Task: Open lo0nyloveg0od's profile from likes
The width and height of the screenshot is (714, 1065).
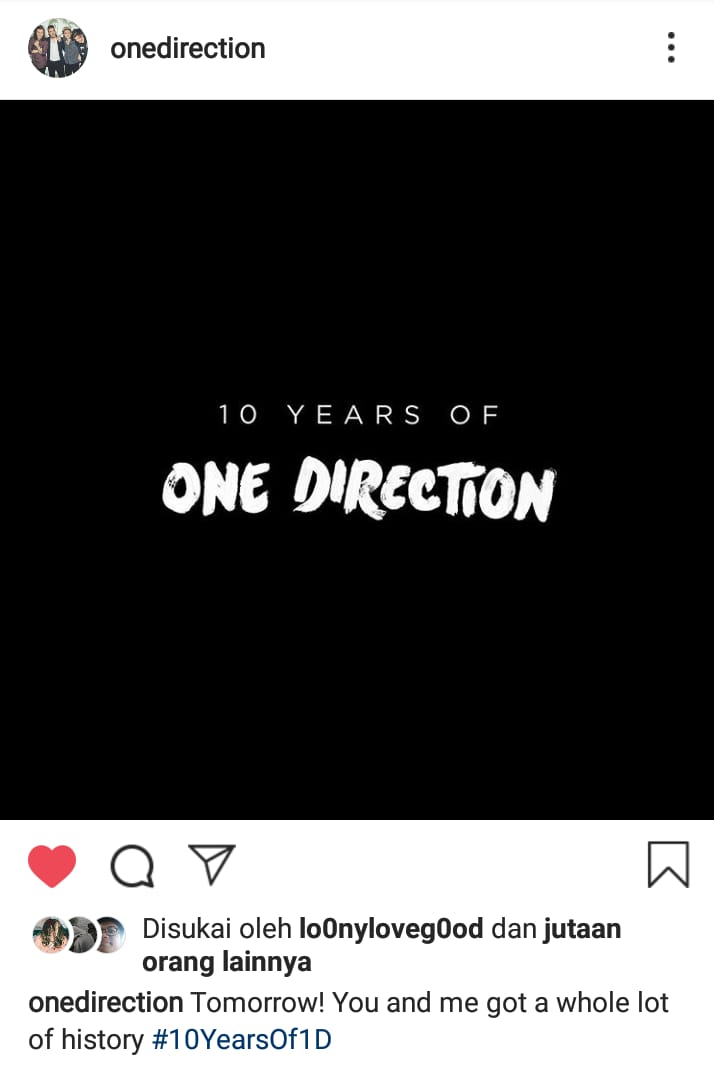Action: [x=391, y=929]
